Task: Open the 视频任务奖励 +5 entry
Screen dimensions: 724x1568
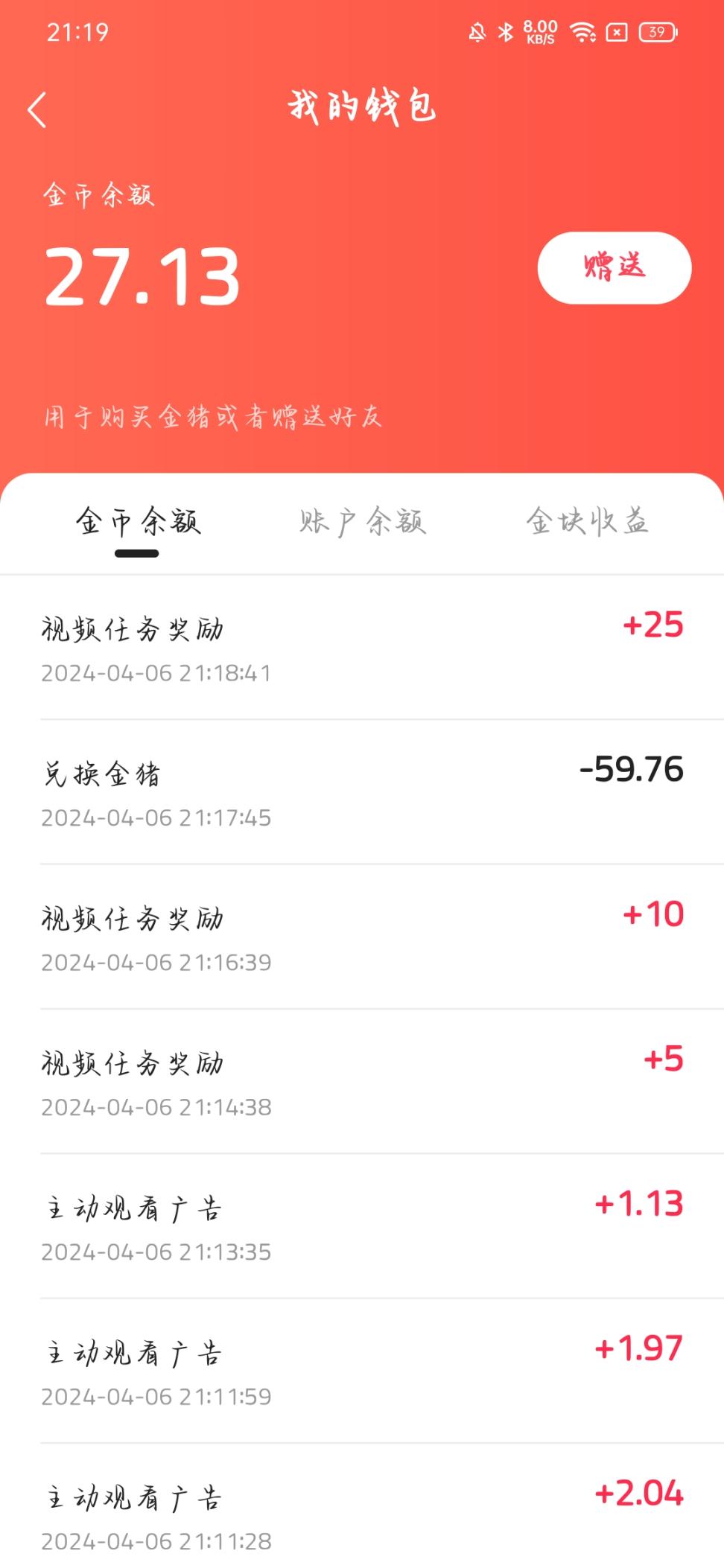Action: pos(362,1084)
